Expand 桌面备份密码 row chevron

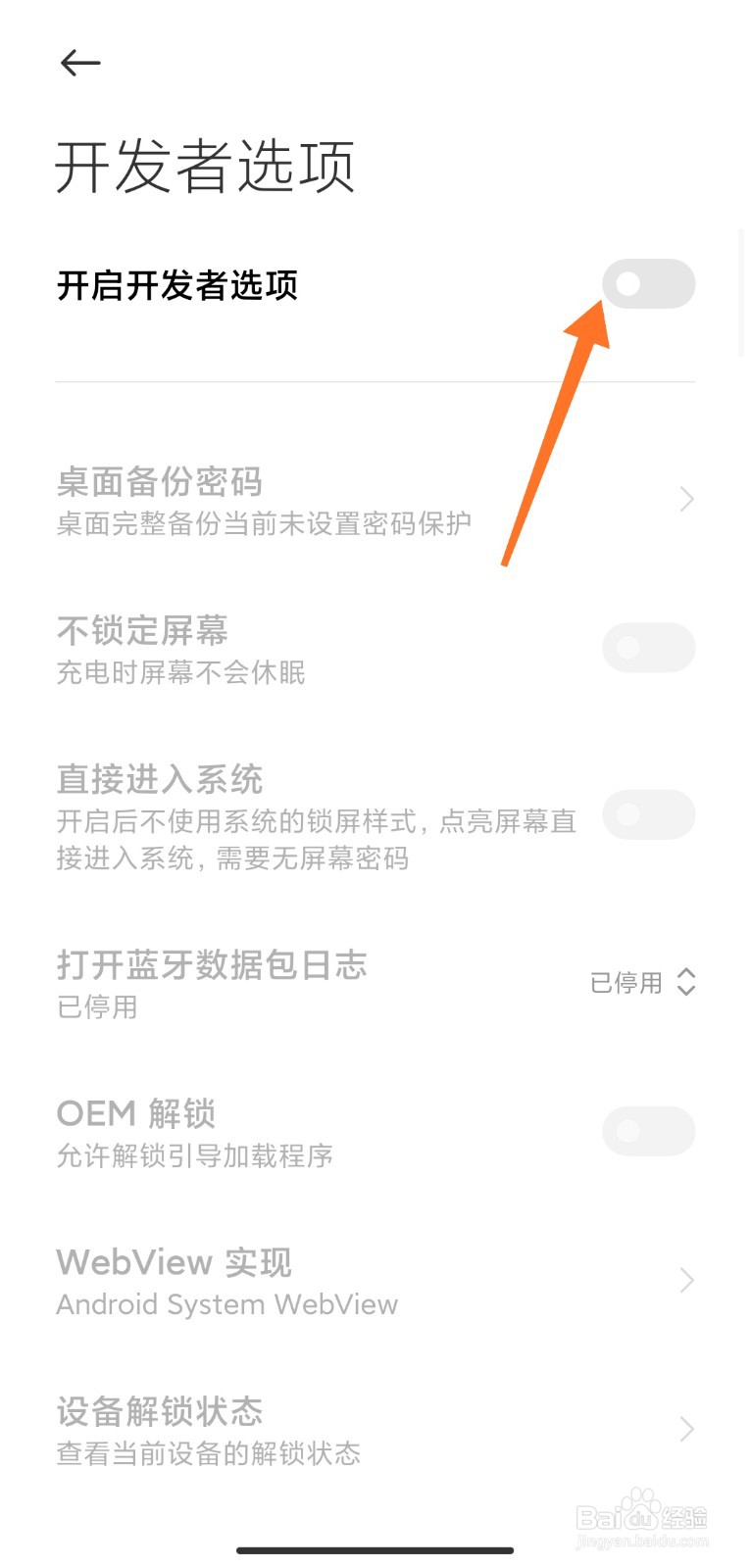685,499
